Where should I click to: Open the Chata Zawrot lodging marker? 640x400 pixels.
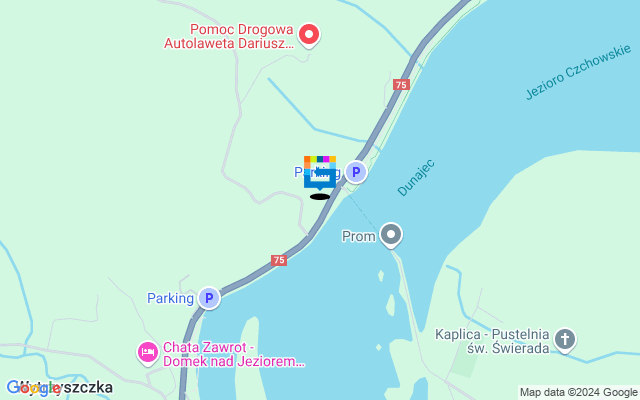[x=147, y=352]
